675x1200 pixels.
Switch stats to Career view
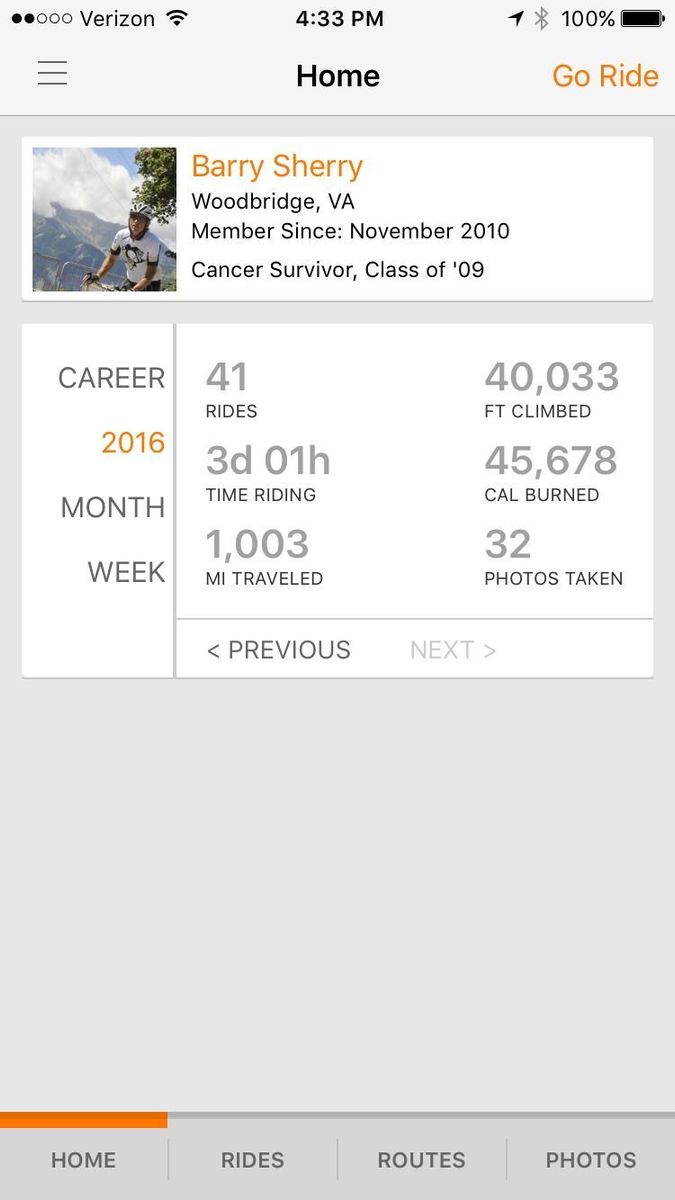coord(111,378)
